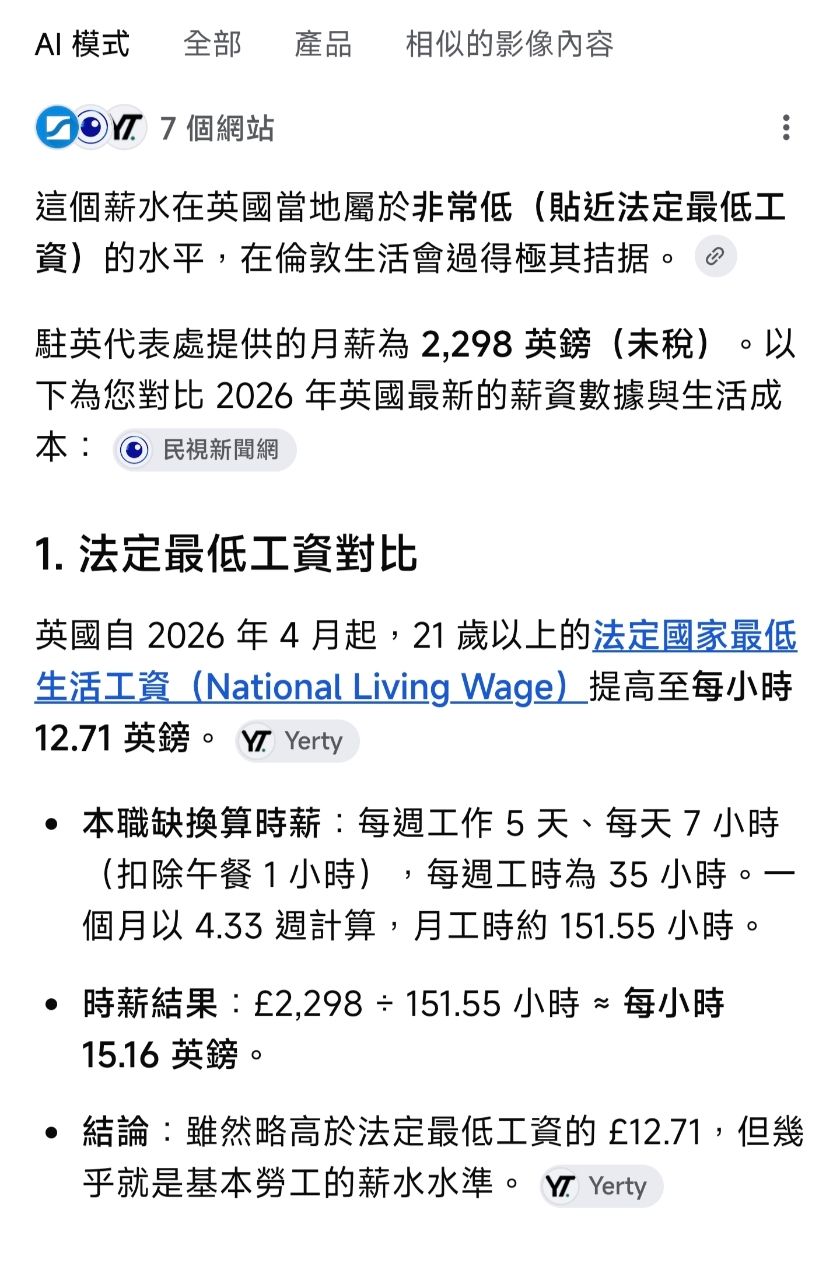Viewport: 840px width, 1280px height.
Task: Switch to the AI 模式 tab
Action: pyautogui.click(x=82, y=44)
